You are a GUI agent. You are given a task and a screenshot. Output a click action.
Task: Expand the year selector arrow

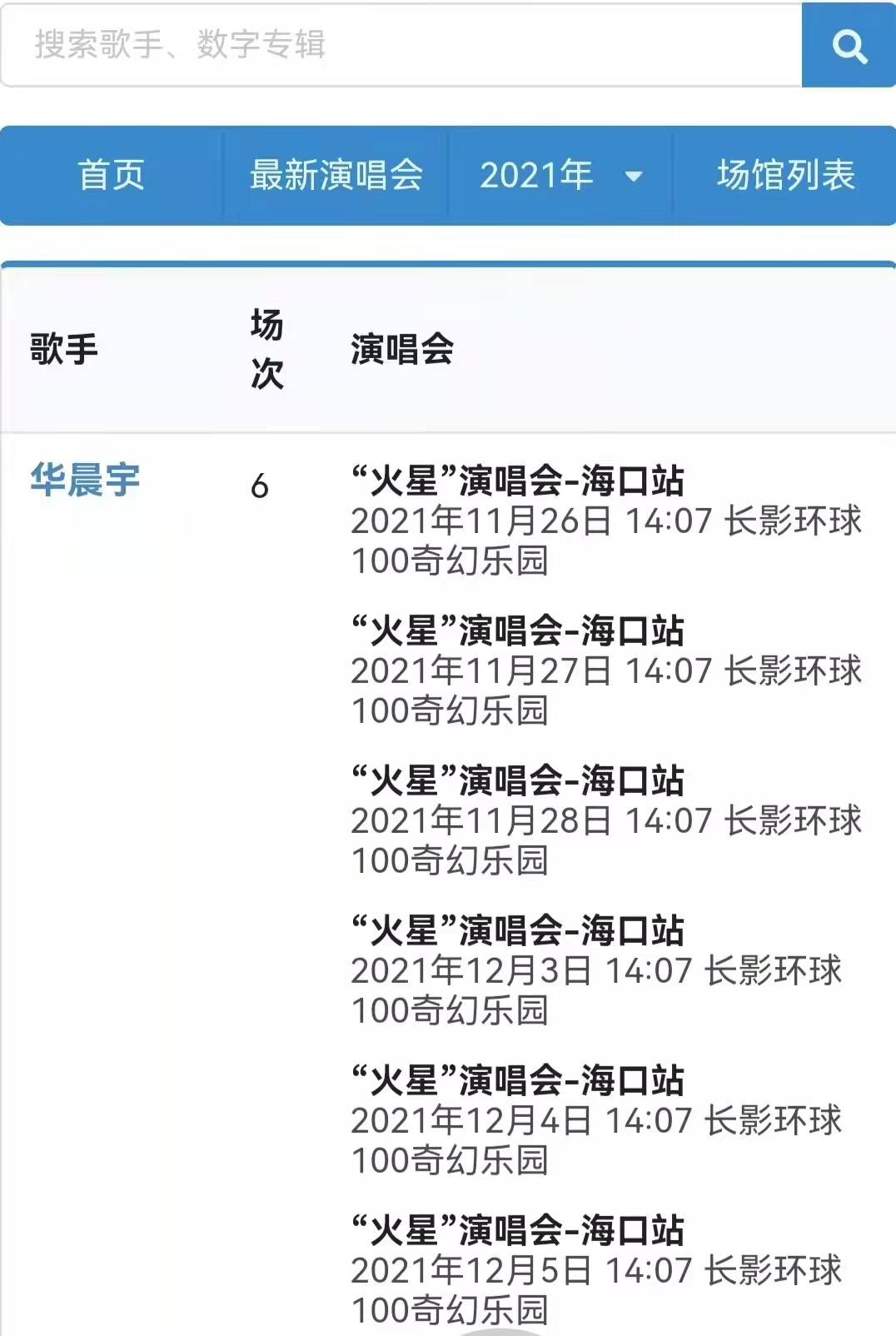635,177
